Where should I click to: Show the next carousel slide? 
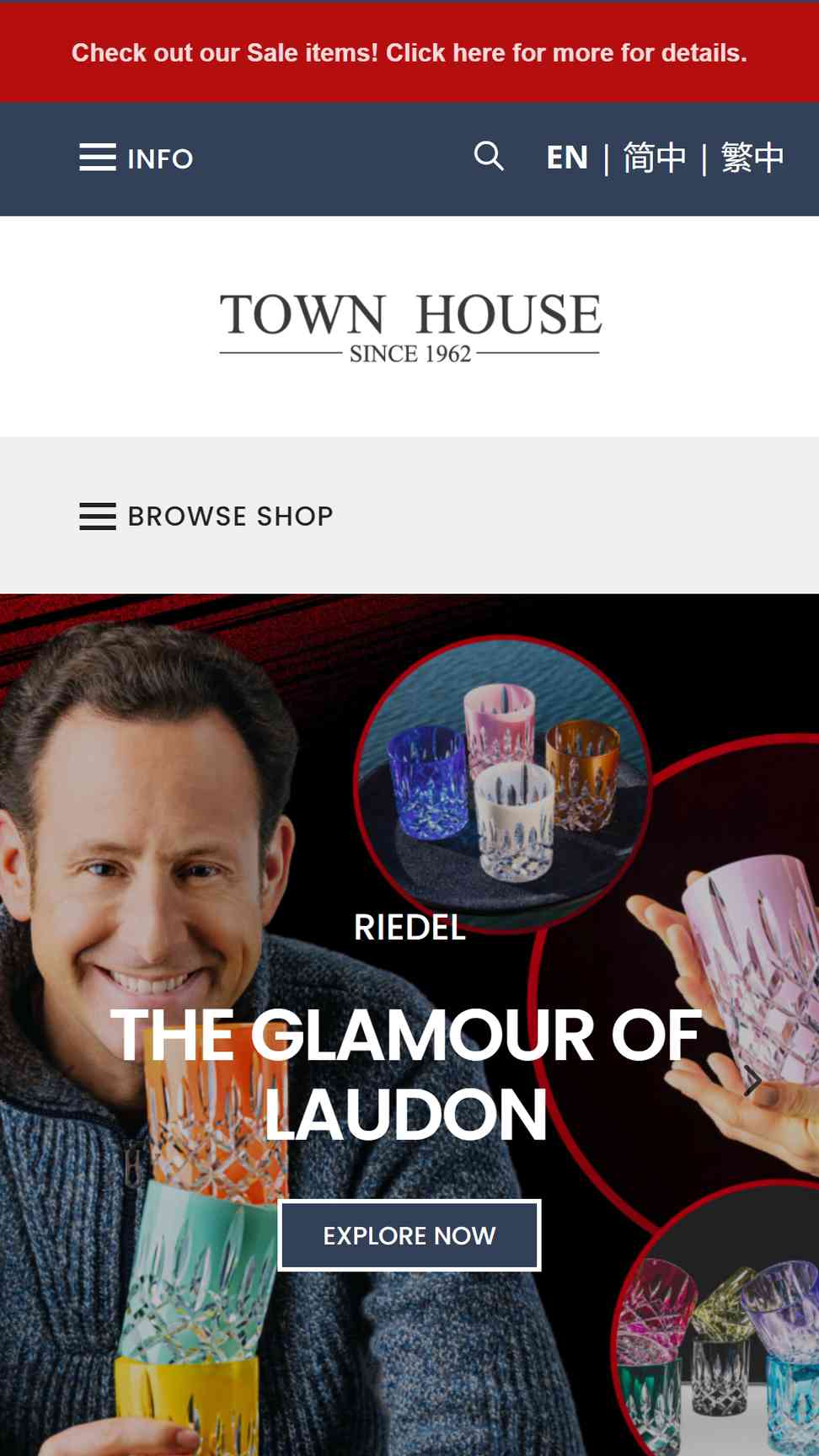point(752,1080)
